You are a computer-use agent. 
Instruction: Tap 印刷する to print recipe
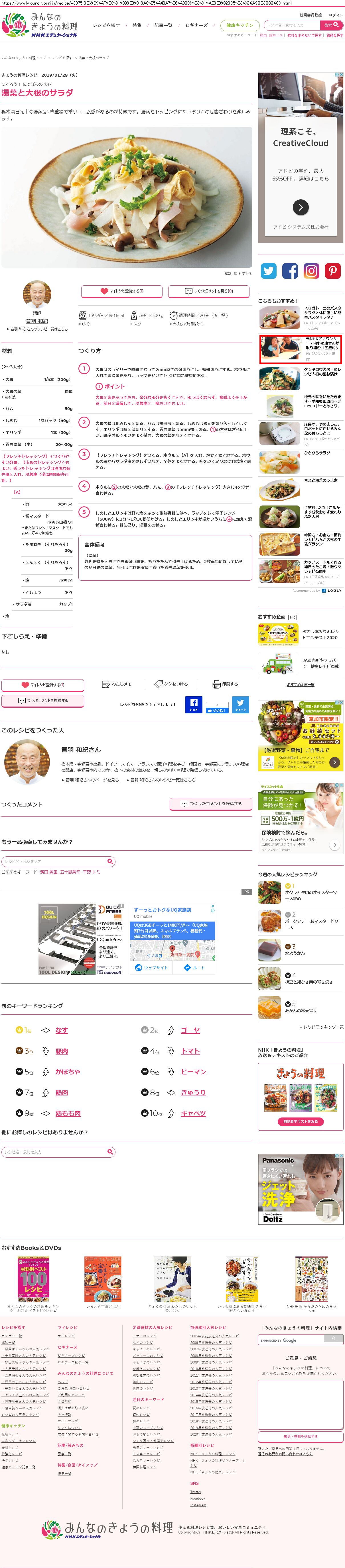coord(226,684)
